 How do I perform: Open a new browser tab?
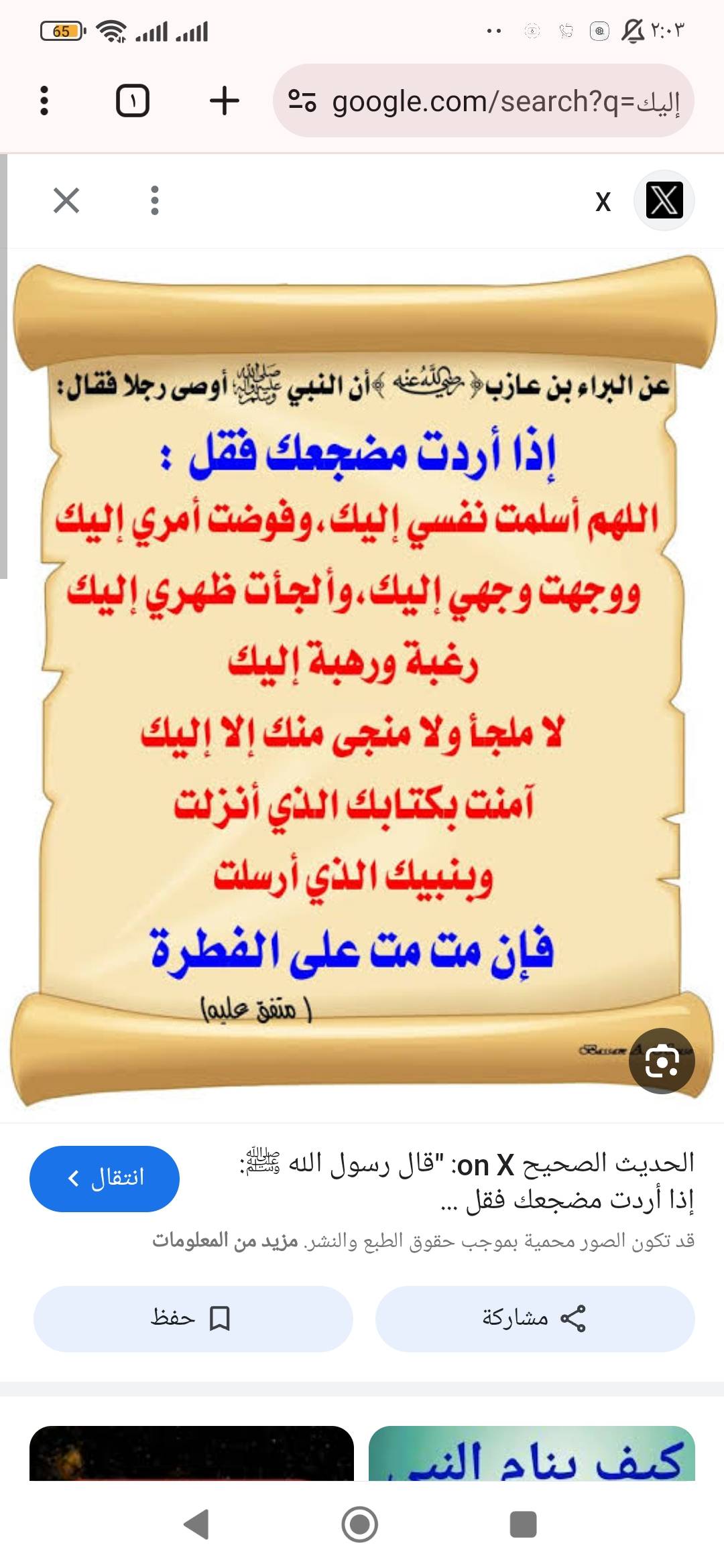(224, 101)
